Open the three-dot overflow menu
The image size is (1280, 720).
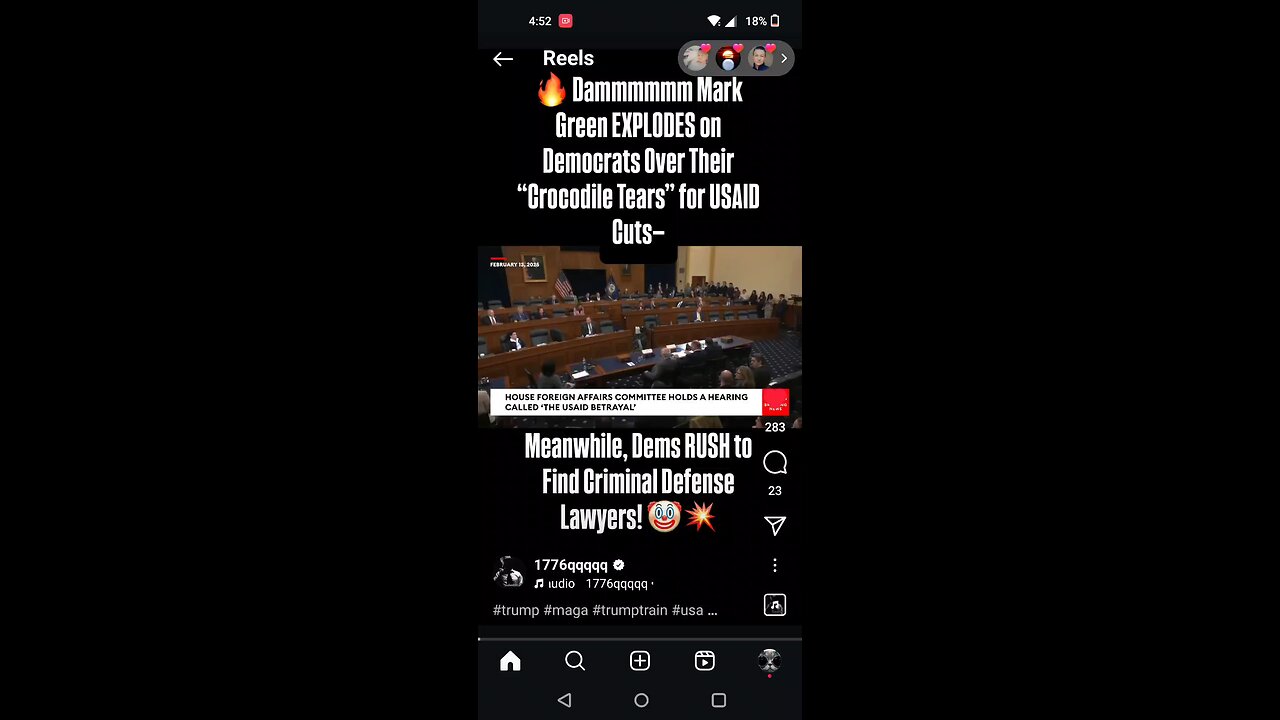click(774, 565)
